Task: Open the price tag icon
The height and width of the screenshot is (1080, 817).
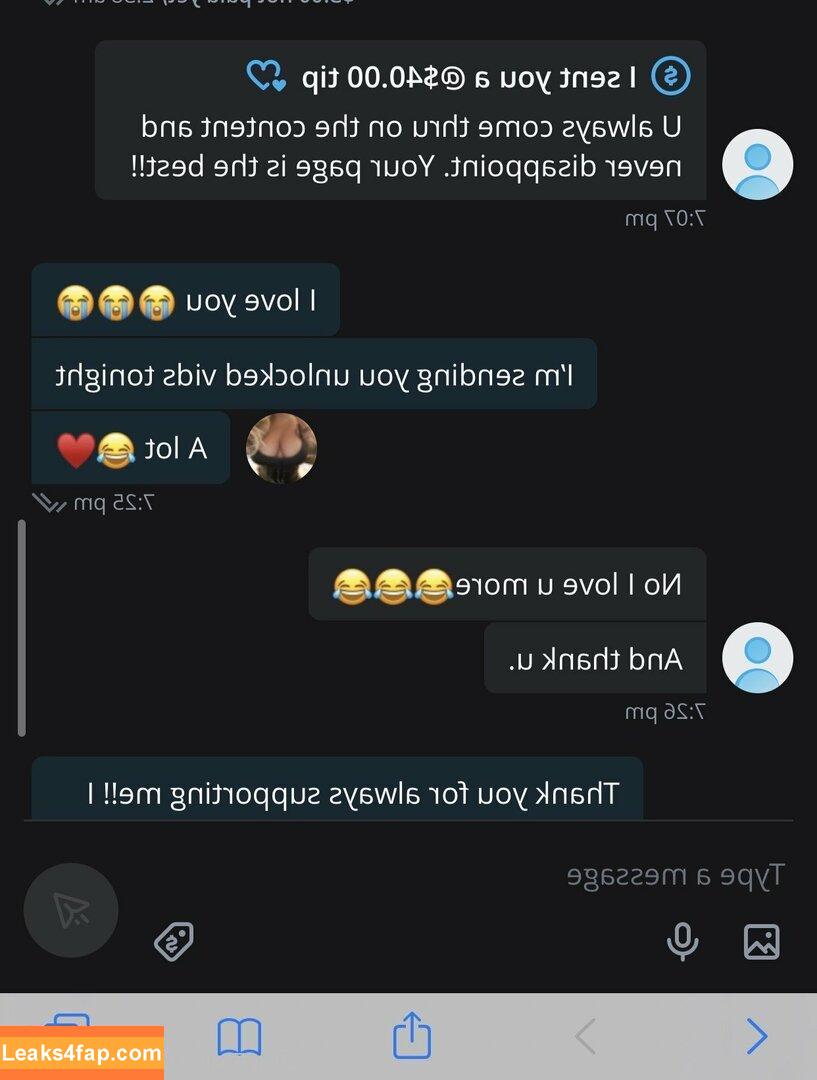Action: (x=174, y=941)
